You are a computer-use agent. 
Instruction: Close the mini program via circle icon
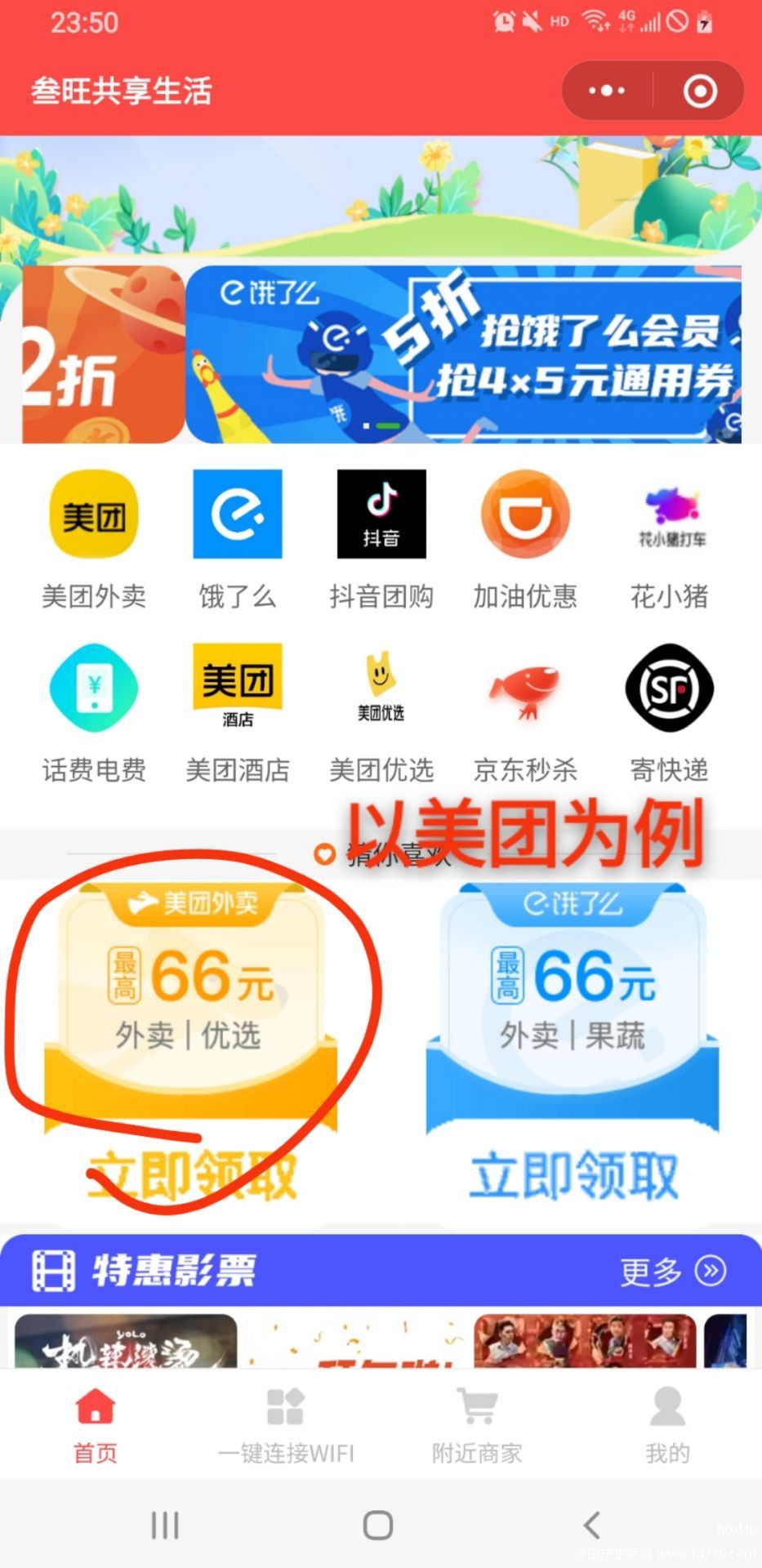pos(700,91)
